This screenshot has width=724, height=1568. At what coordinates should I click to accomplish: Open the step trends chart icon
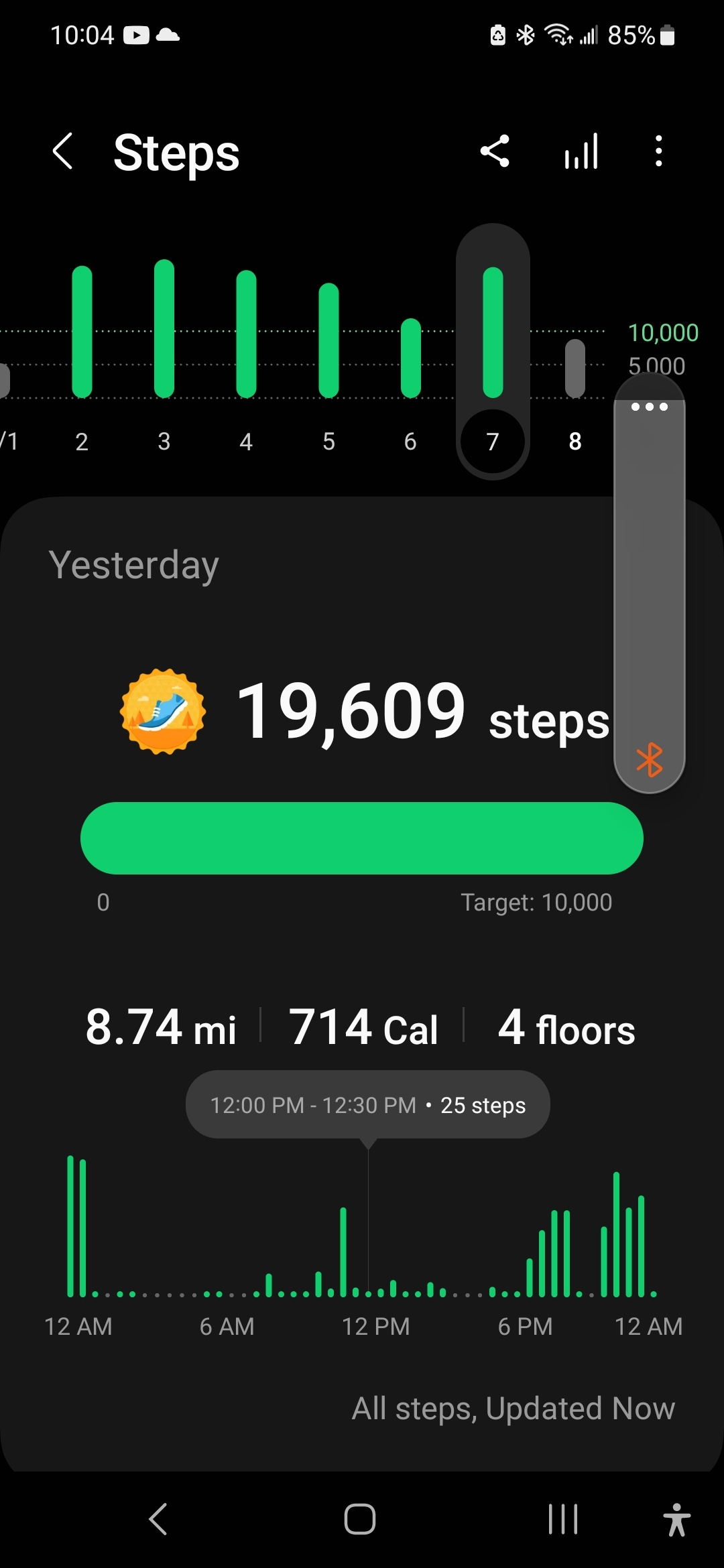click(581, 151)
